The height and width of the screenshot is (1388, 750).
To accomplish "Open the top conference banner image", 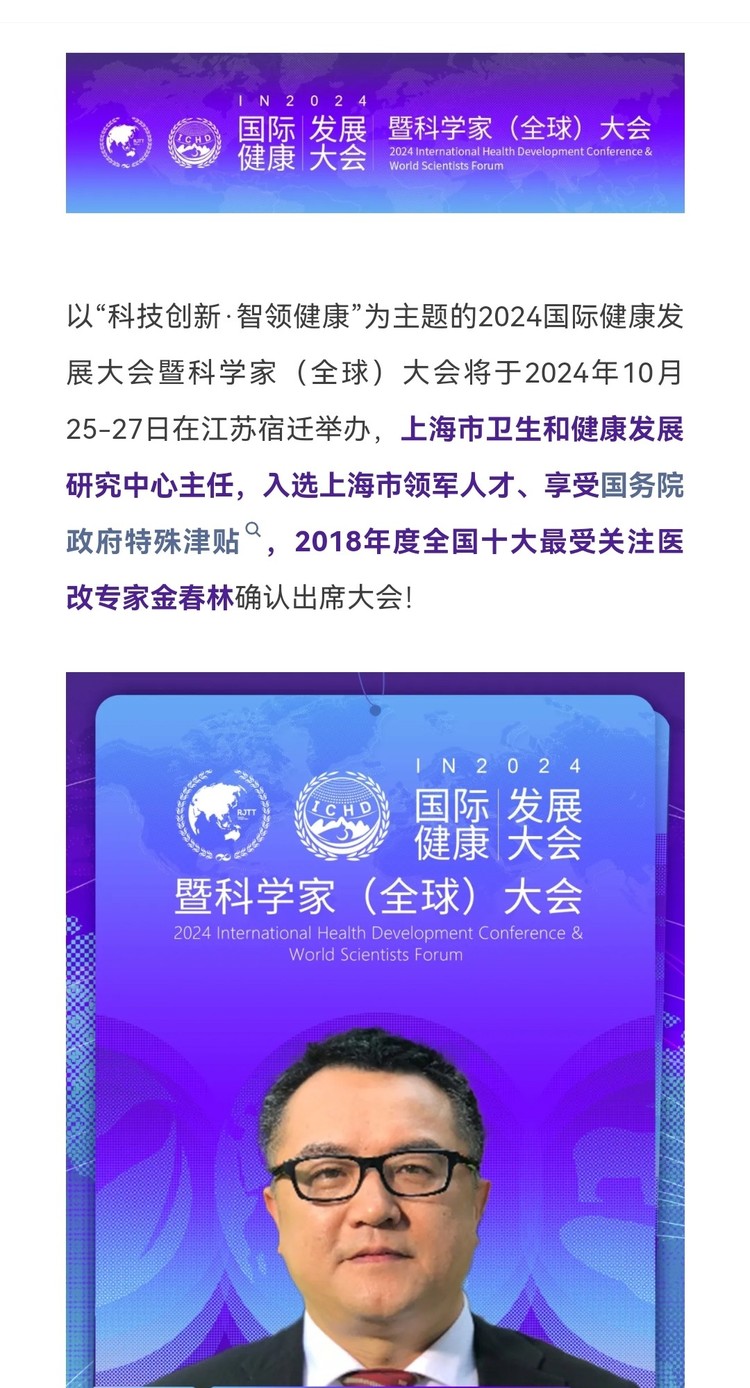I will point(375,133).
